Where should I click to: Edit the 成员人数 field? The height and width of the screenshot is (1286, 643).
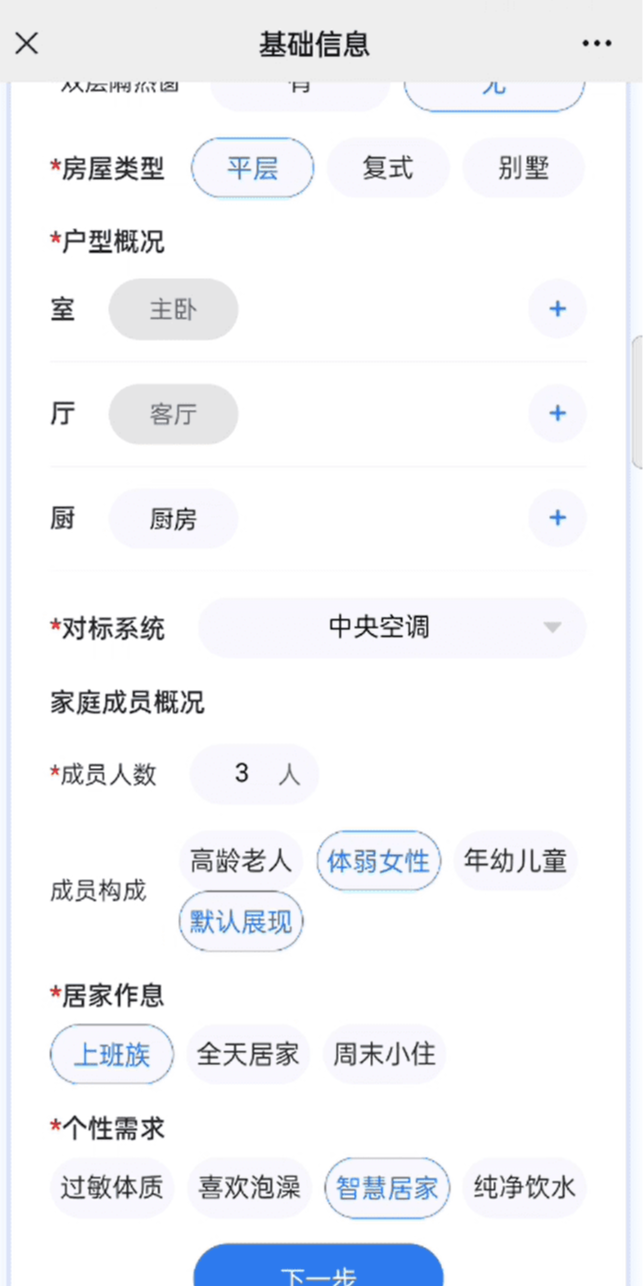coord(243,773)
